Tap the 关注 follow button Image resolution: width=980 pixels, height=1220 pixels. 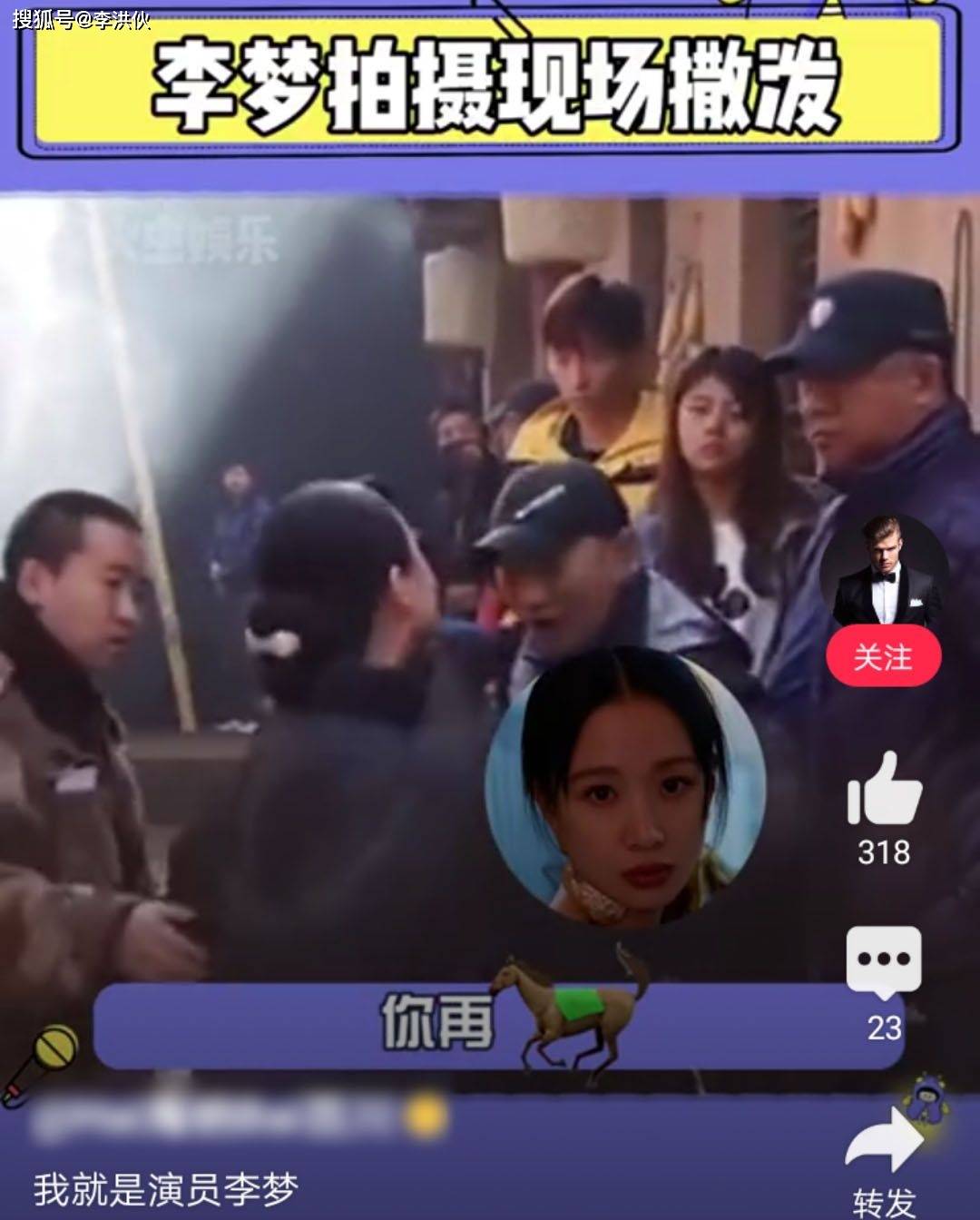pos(883,656)
